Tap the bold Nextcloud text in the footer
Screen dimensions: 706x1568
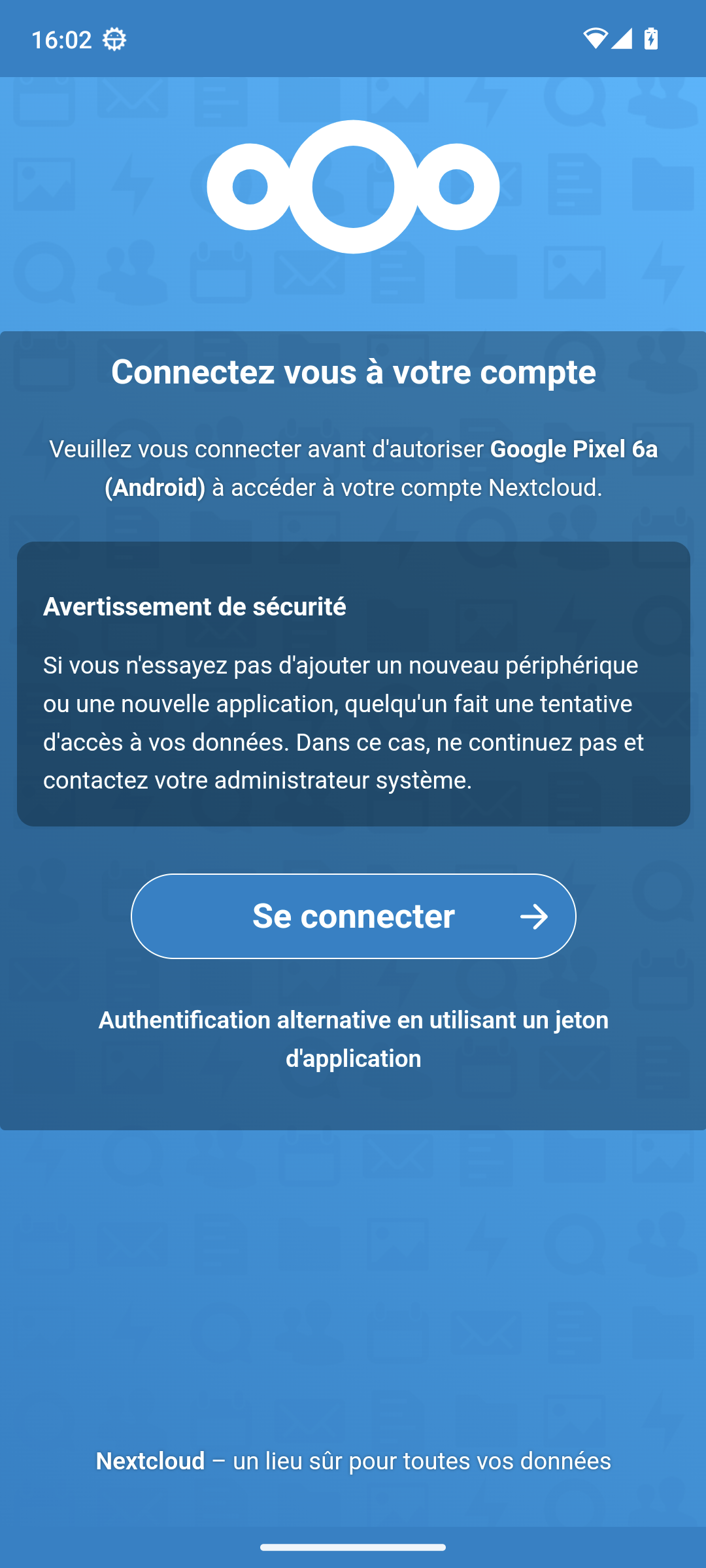149,1462
